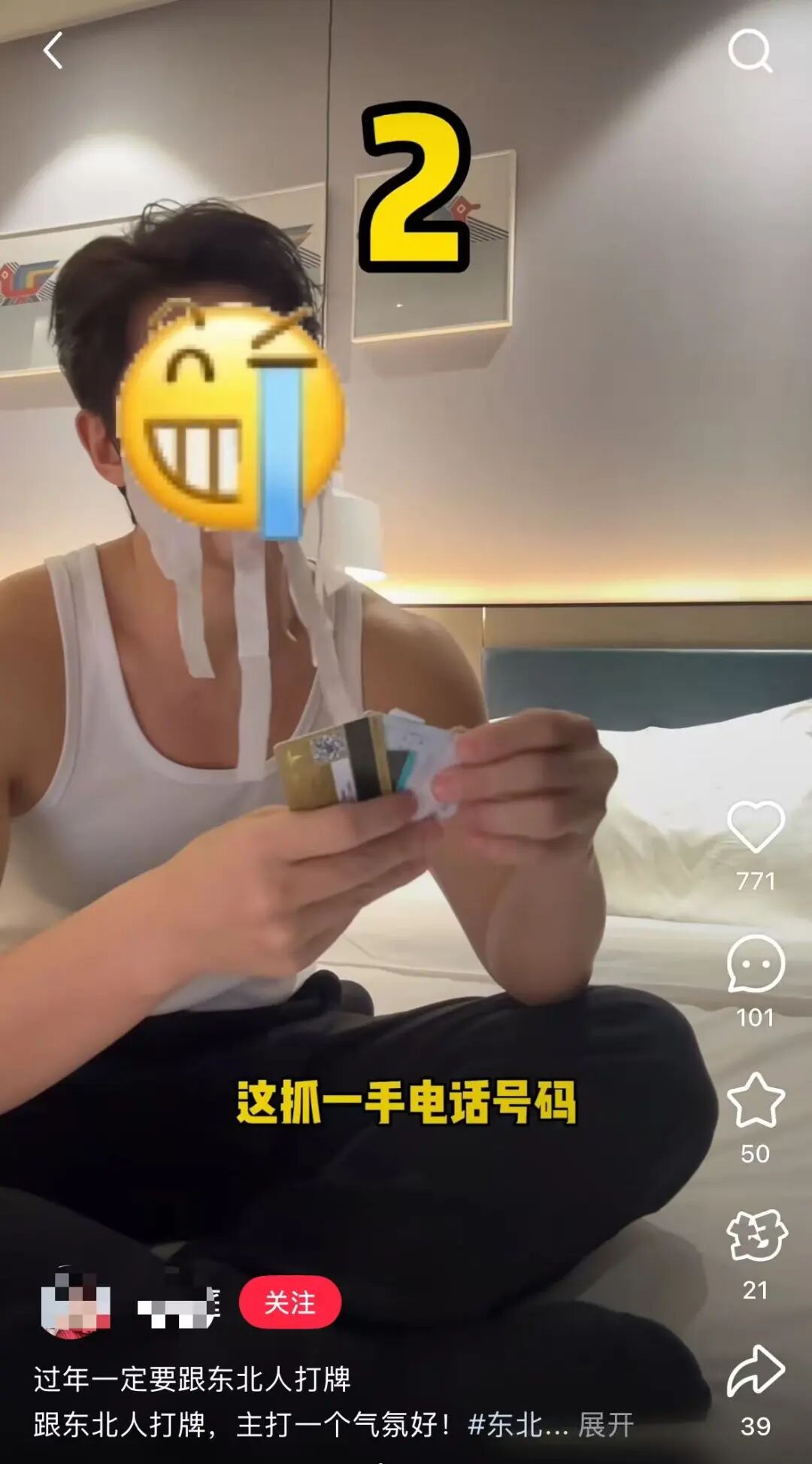This screenshot has height=1464, width=812.
Task: Open the search magnifier icon
Action: 750,51
